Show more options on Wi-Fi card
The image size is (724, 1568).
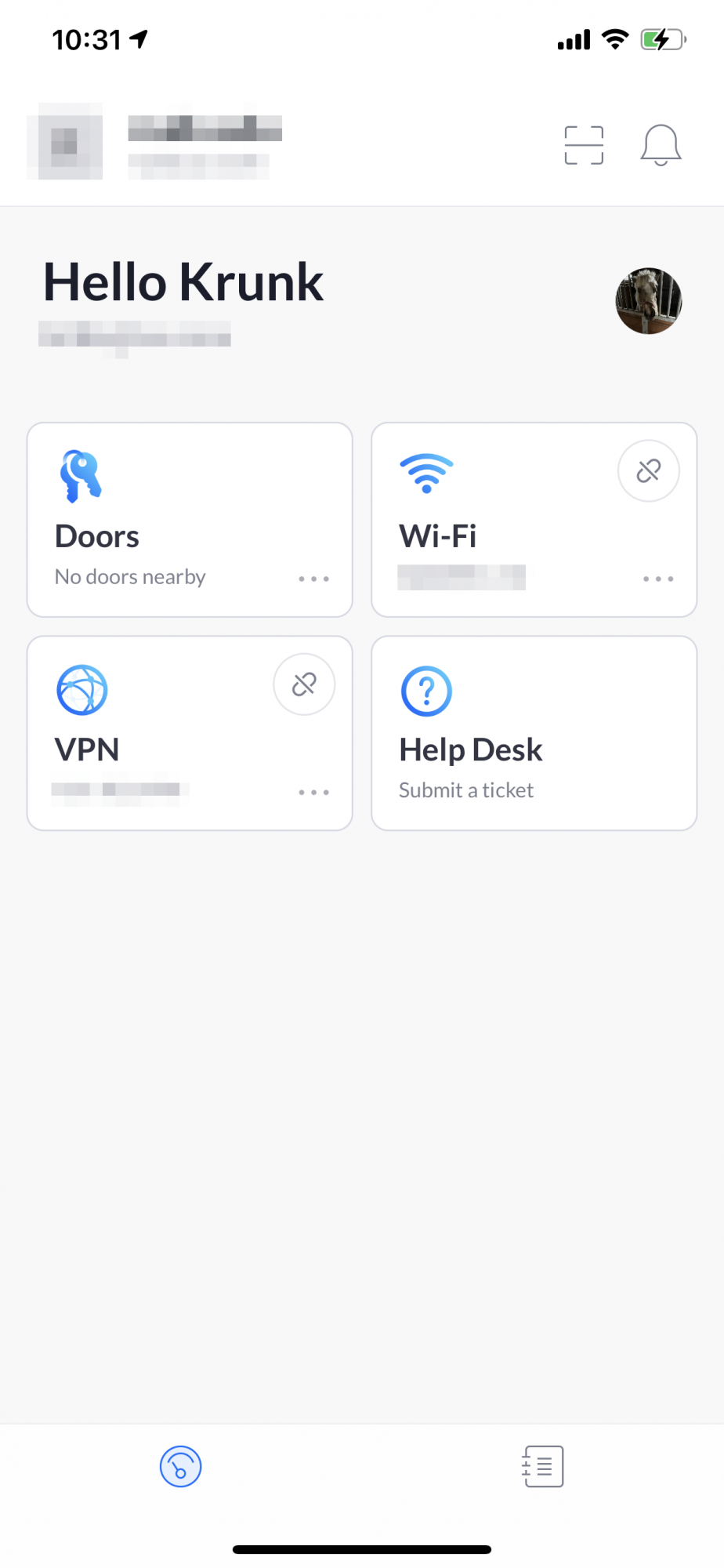tap(658, 579)
